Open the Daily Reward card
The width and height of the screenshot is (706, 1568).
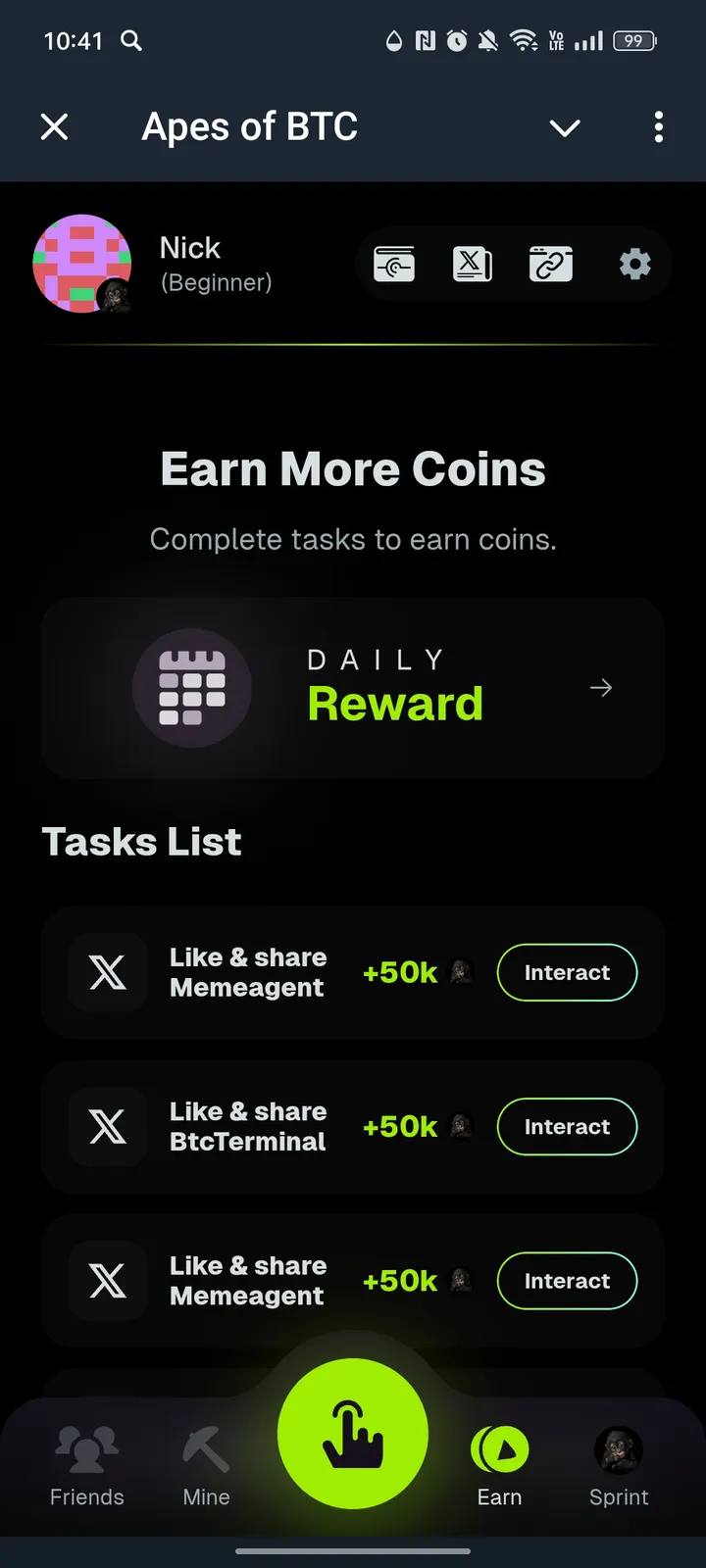pyautogui.click(x=353, y=688)
